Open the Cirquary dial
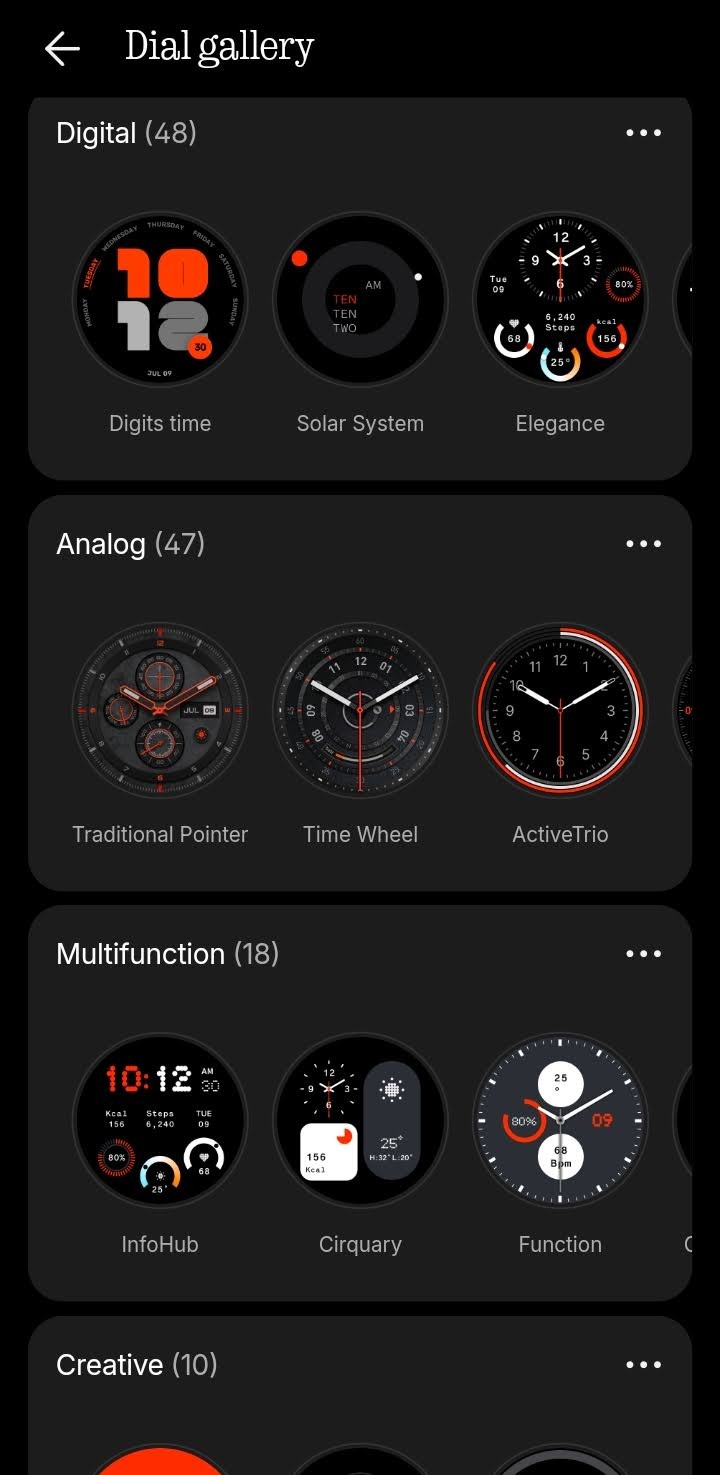The width and height of the screenshot is (720, 1475). 360,1120
